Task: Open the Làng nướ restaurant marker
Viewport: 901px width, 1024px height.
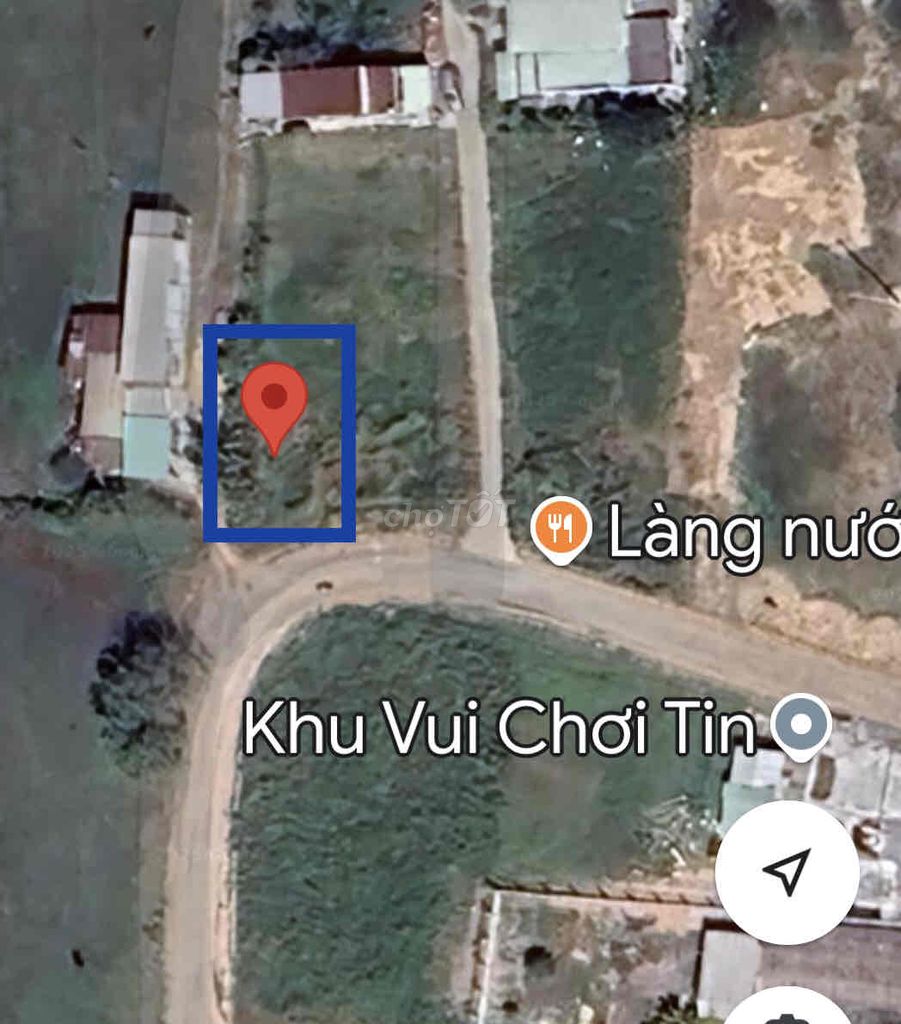Action: click(x=561, y=529)
